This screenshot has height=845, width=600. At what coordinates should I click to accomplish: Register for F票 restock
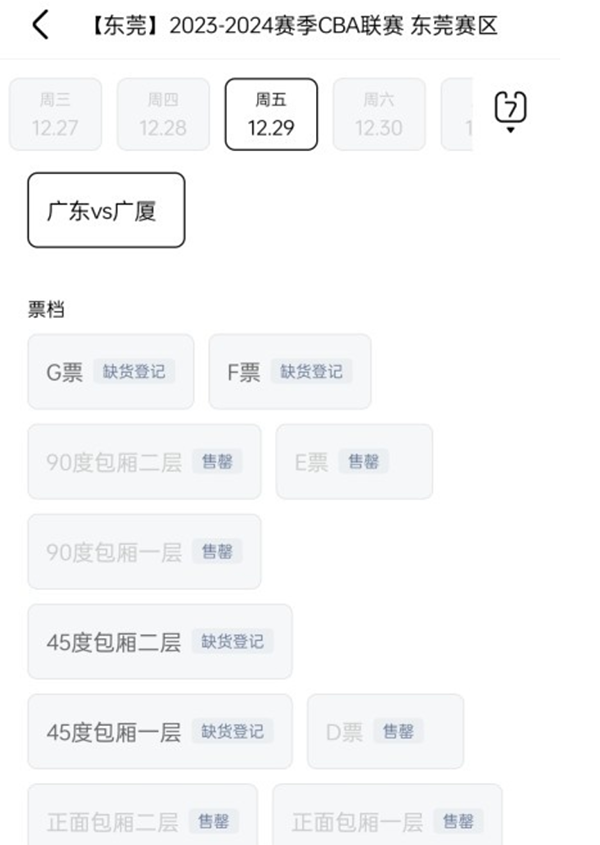(x=289, y=372)
